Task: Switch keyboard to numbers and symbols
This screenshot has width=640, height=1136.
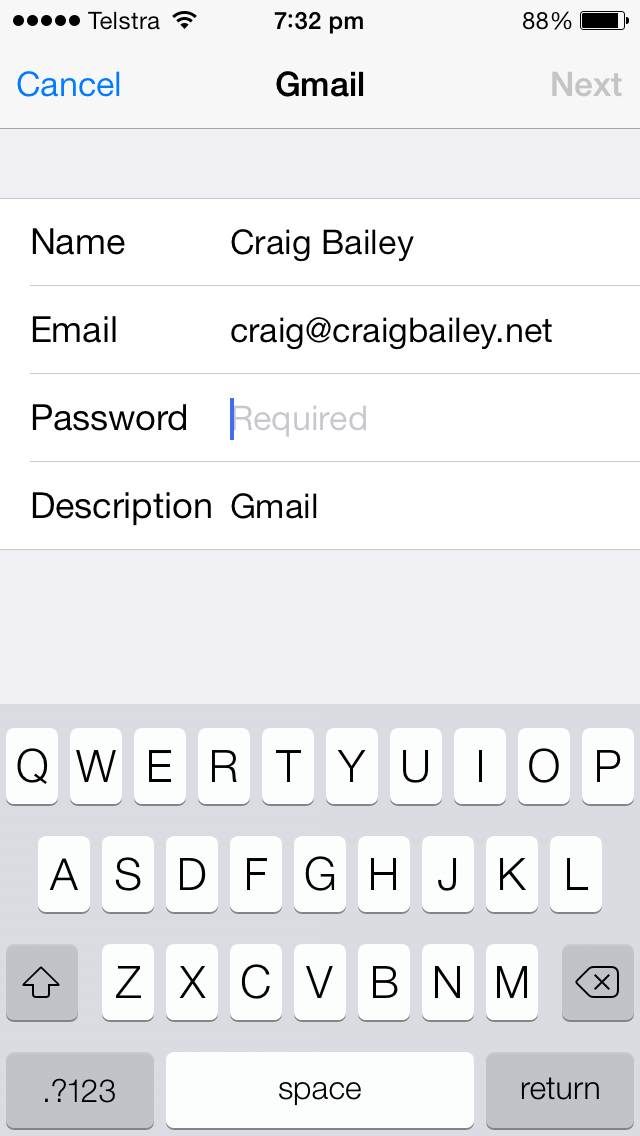Action: [80, 1090]
